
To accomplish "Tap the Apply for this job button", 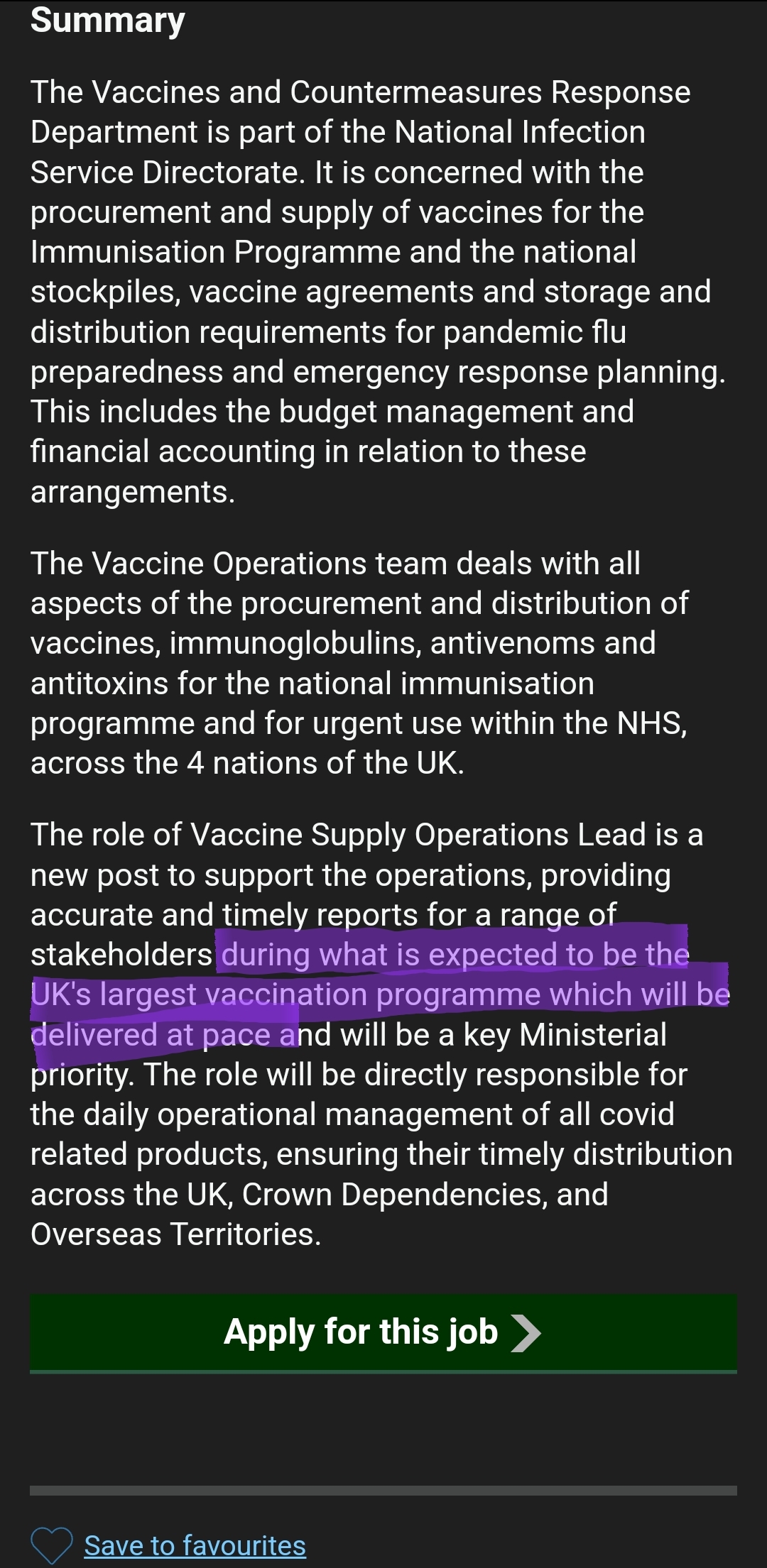I will coord(383,1332).
